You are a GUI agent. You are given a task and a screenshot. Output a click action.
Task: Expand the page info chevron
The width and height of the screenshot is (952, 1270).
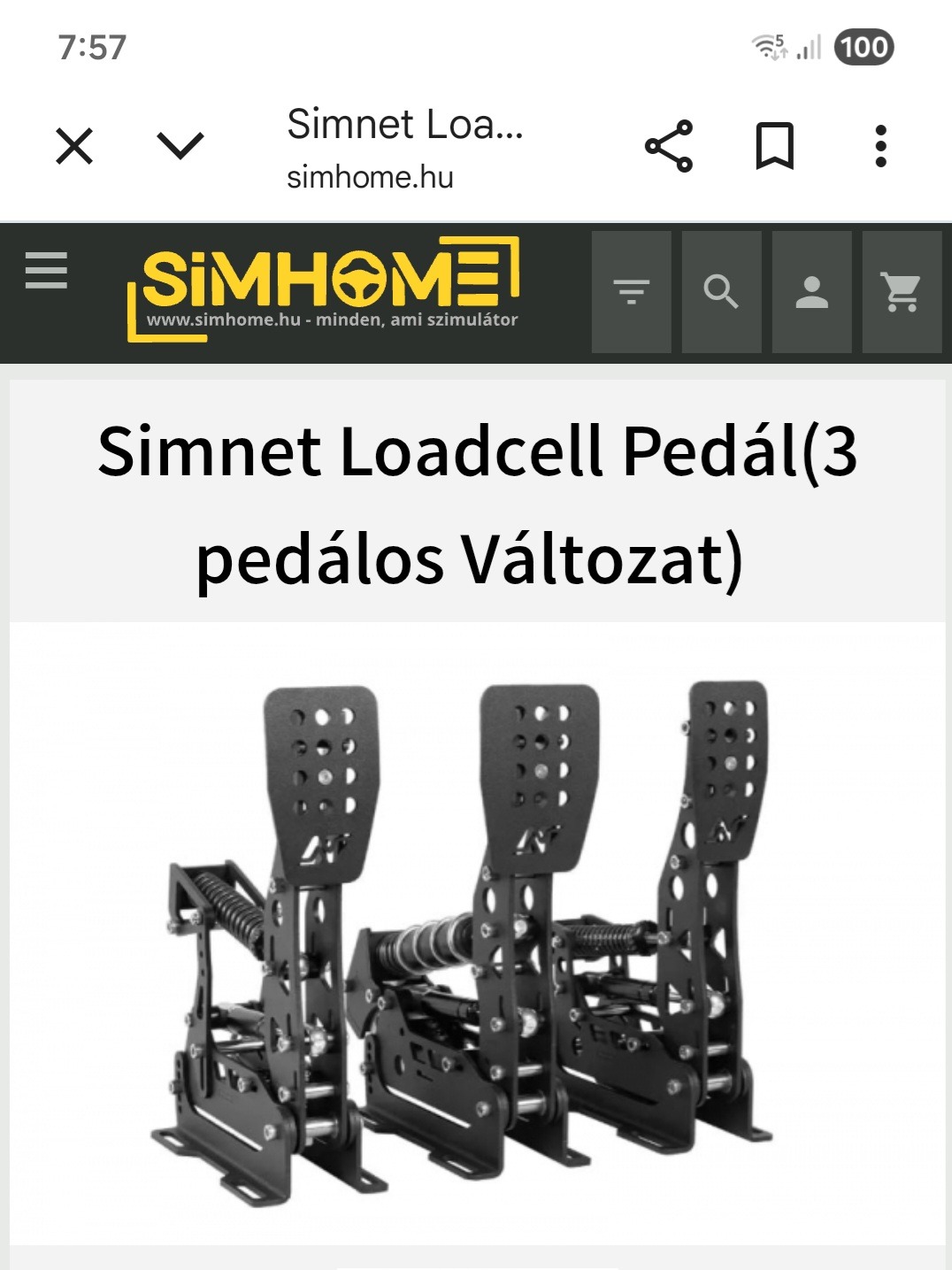tap(180, 146)
